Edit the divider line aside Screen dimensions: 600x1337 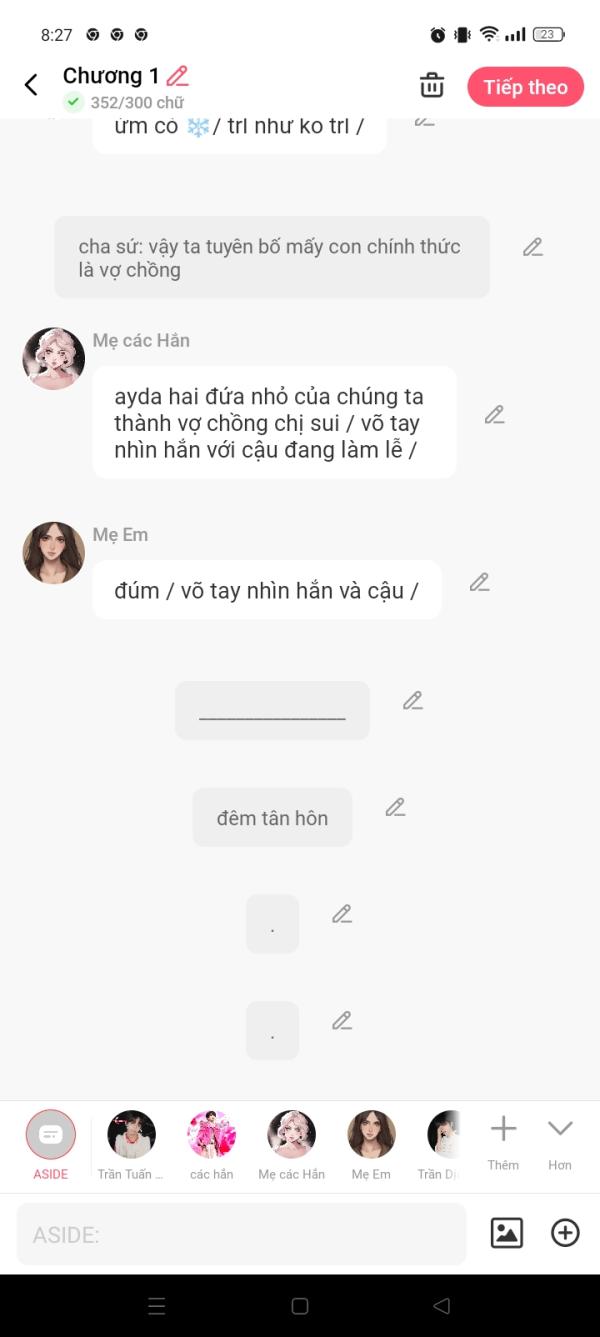(412, 701)
